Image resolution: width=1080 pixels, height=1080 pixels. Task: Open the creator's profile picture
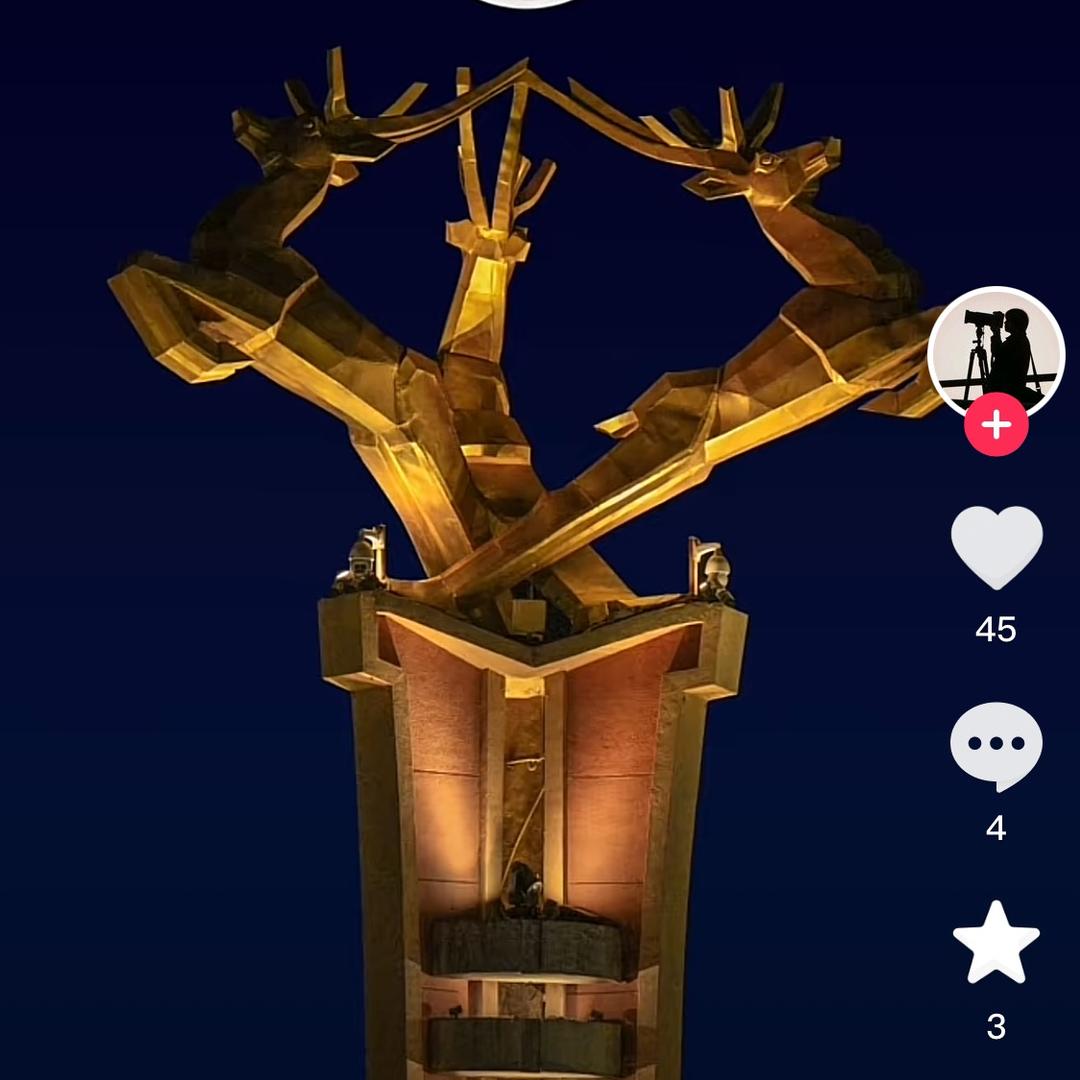point(996,350)
